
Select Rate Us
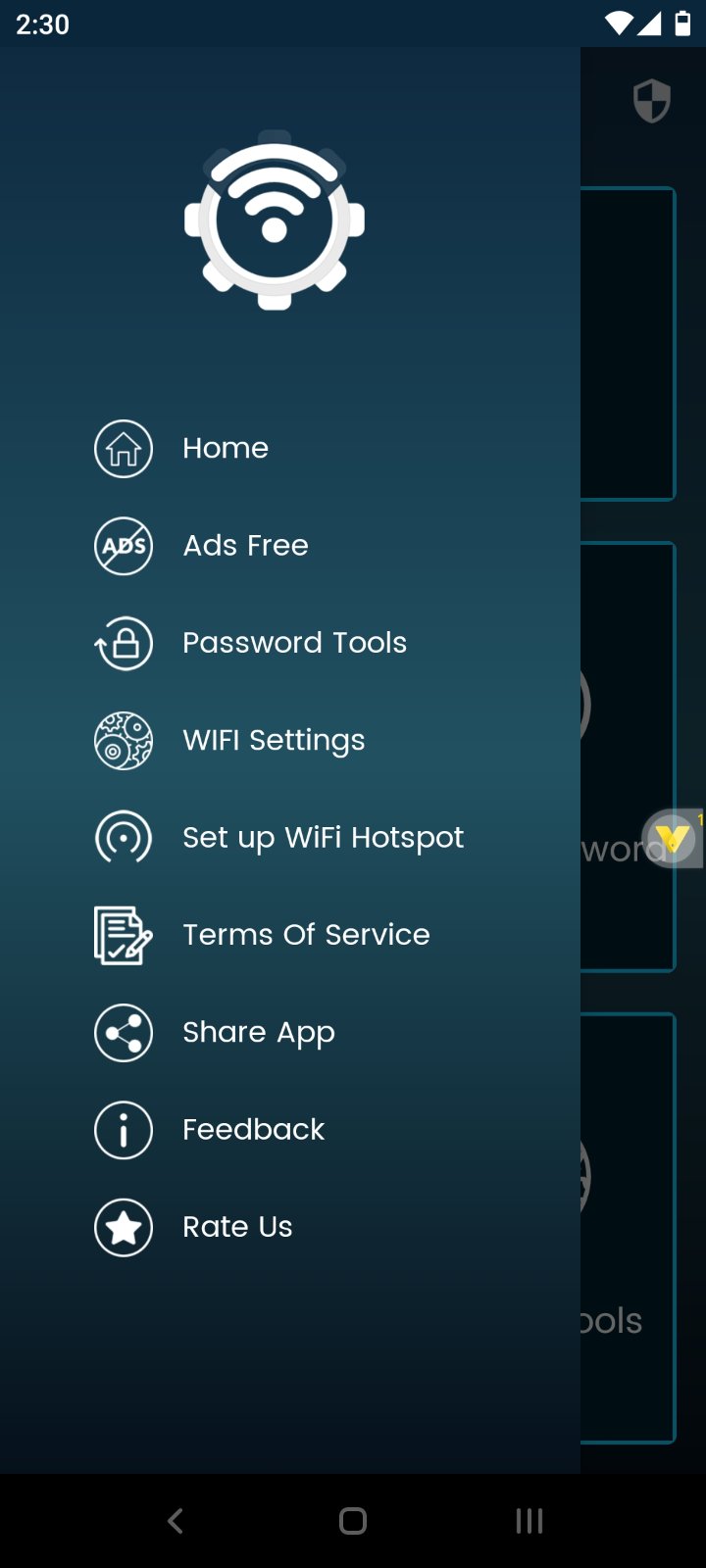point(237,1227)
